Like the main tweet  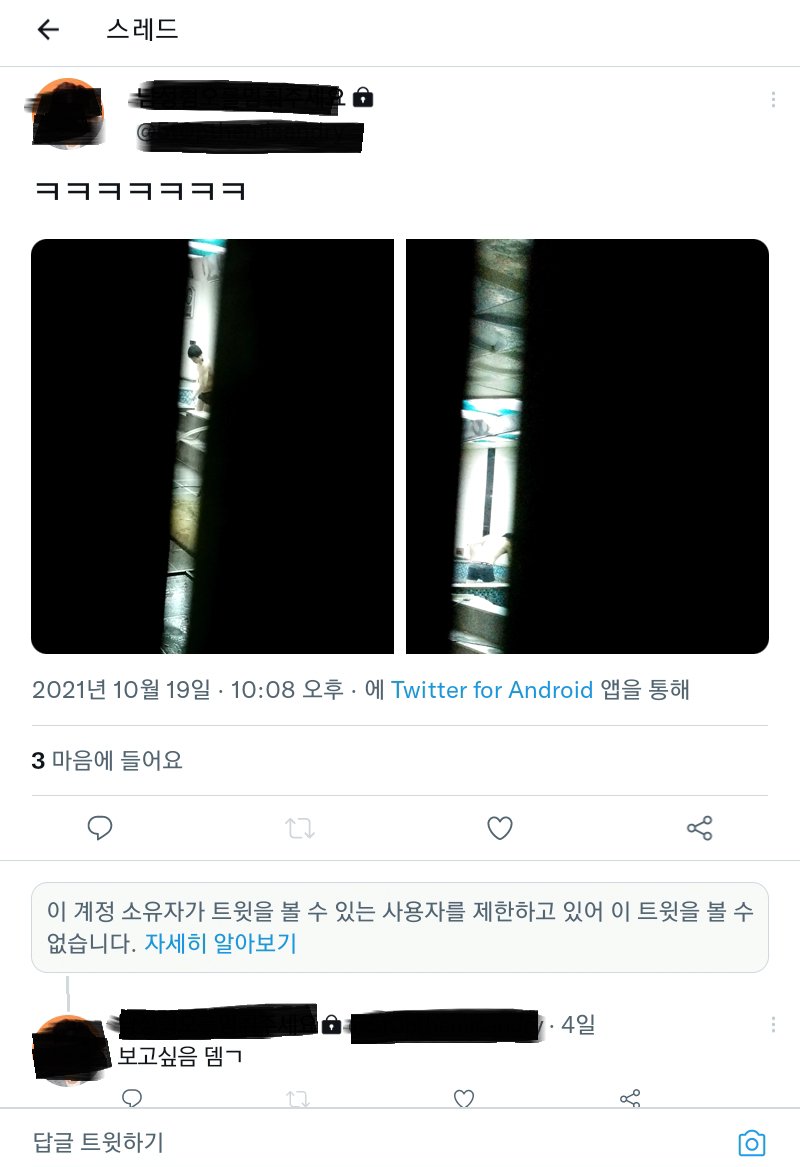click(x=499, y=828)
